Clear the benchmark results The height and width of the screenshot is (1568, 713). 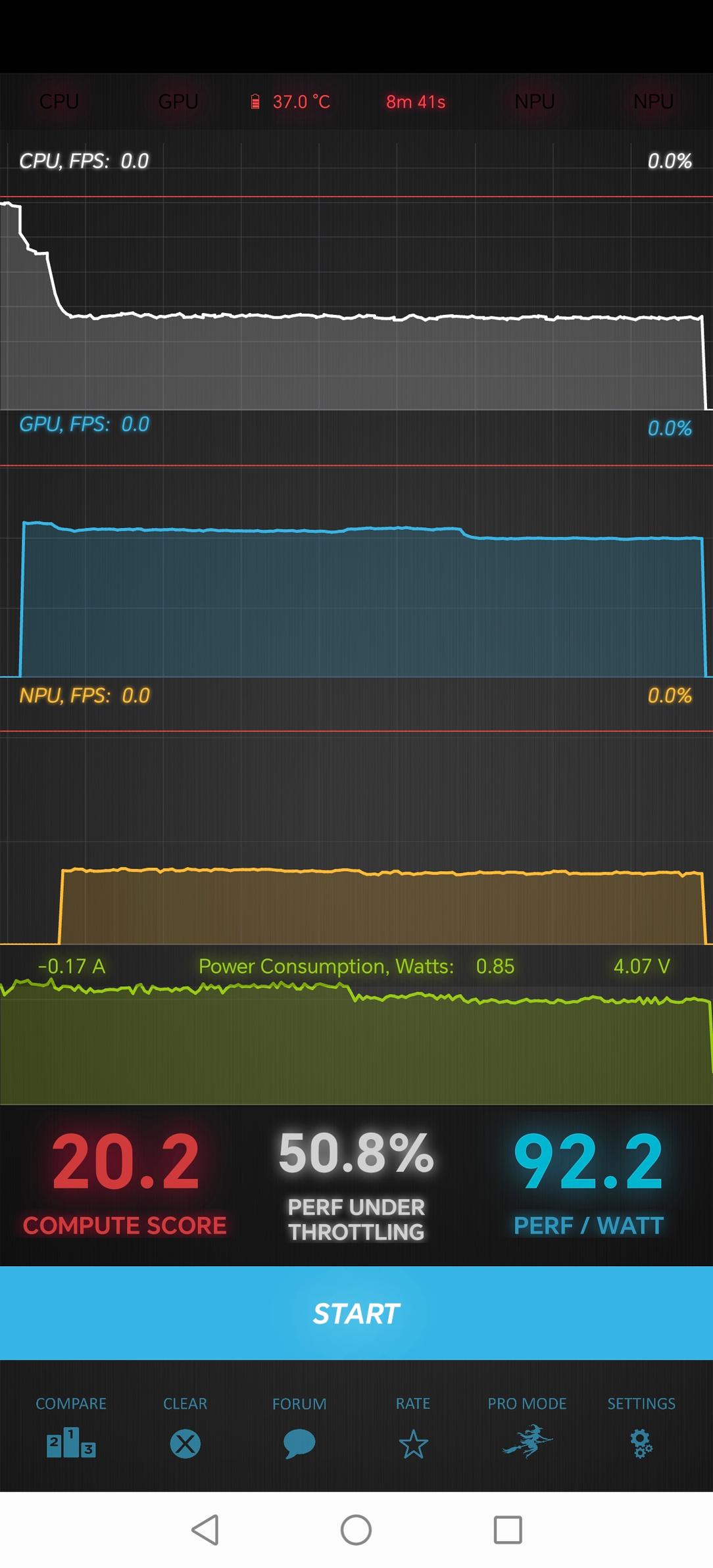tap(185, 1425)
